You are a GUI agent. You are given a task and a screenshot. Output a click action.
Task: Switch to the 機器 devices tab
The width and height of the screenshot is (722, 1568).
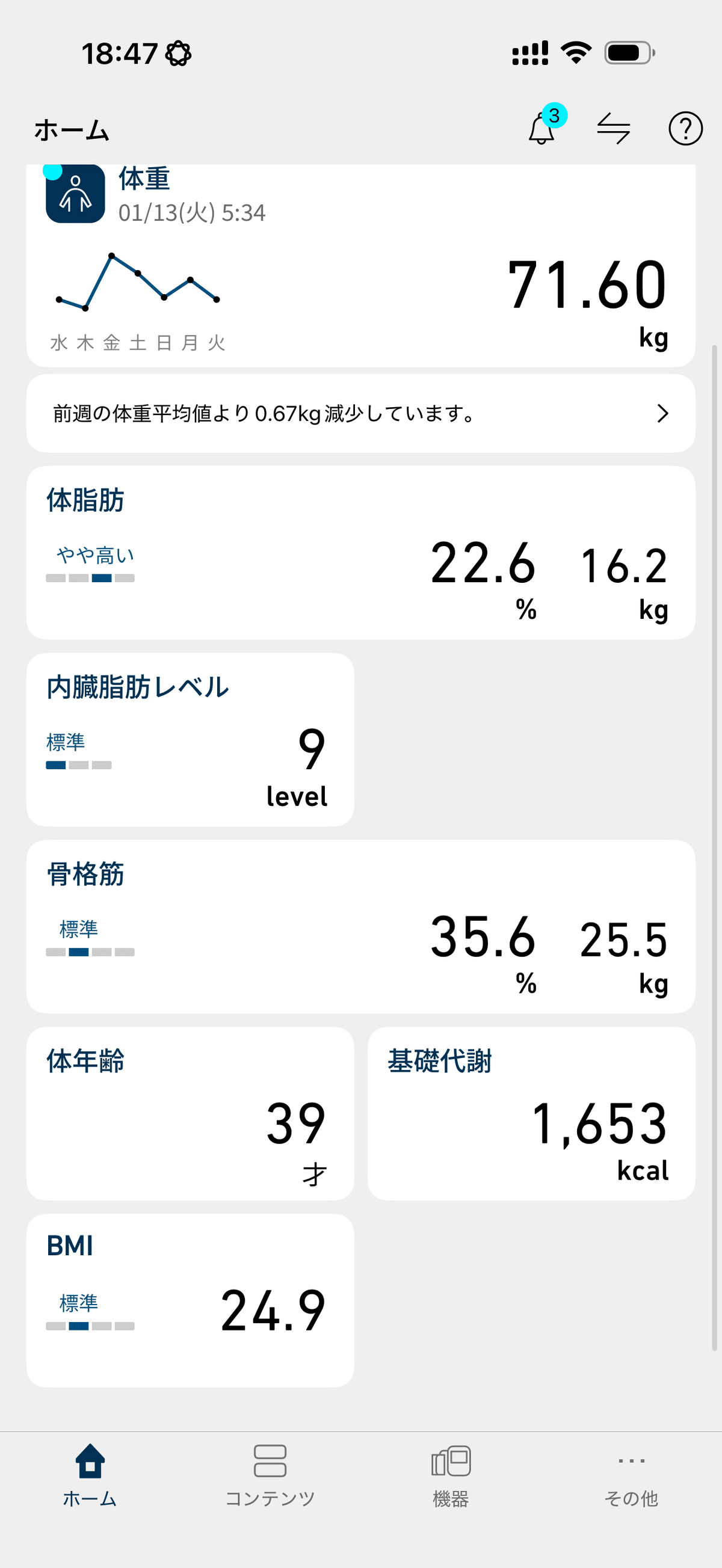tap(451, 1474)
